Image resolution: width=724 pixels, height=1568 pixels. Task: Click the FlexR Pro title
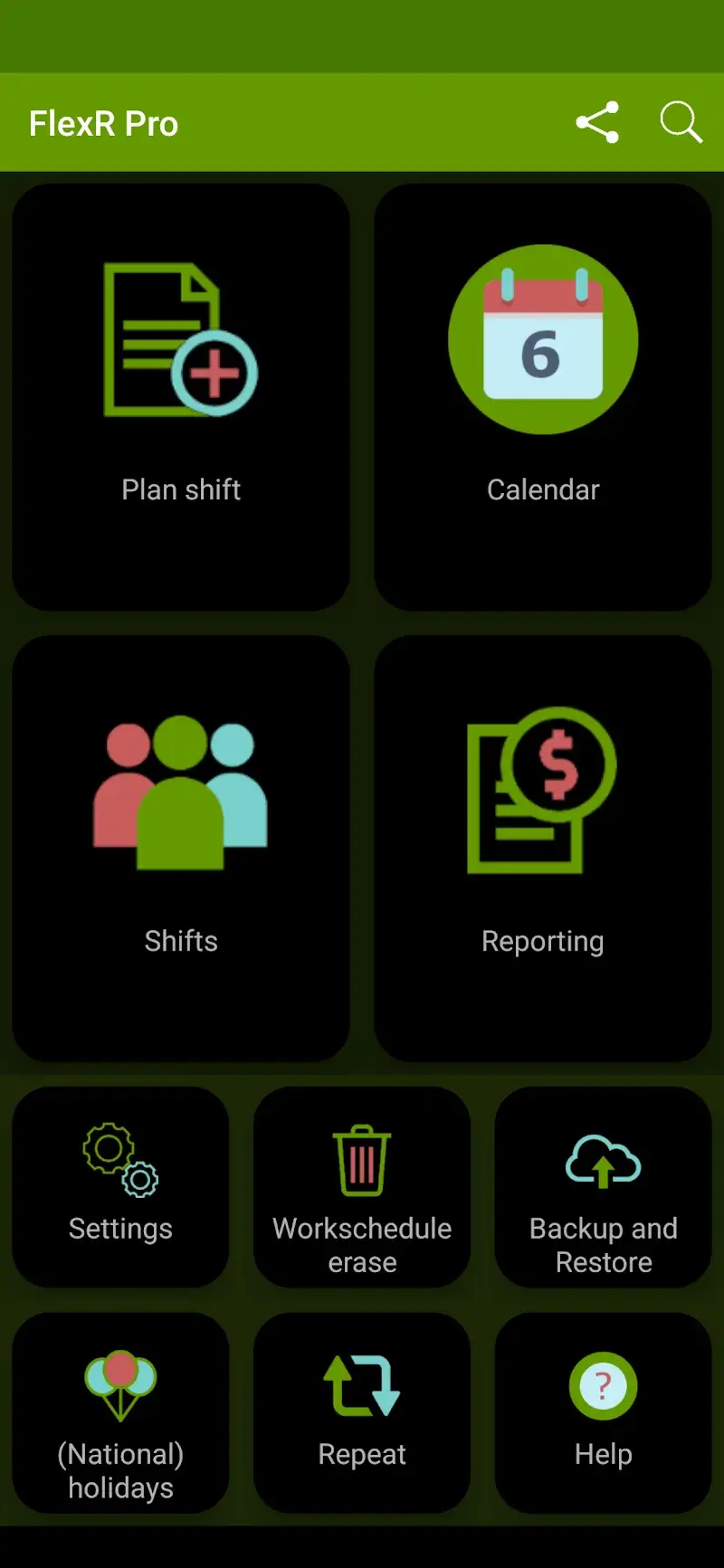tap(102, 122)
